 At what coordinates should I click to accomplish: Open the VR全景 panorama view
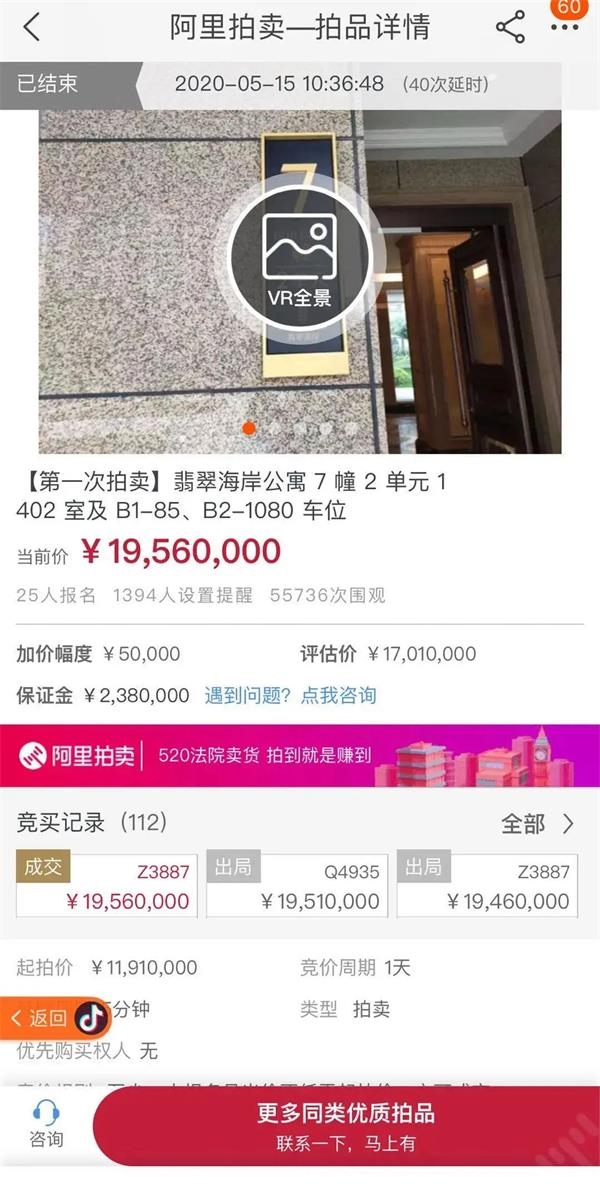(299, 258)
